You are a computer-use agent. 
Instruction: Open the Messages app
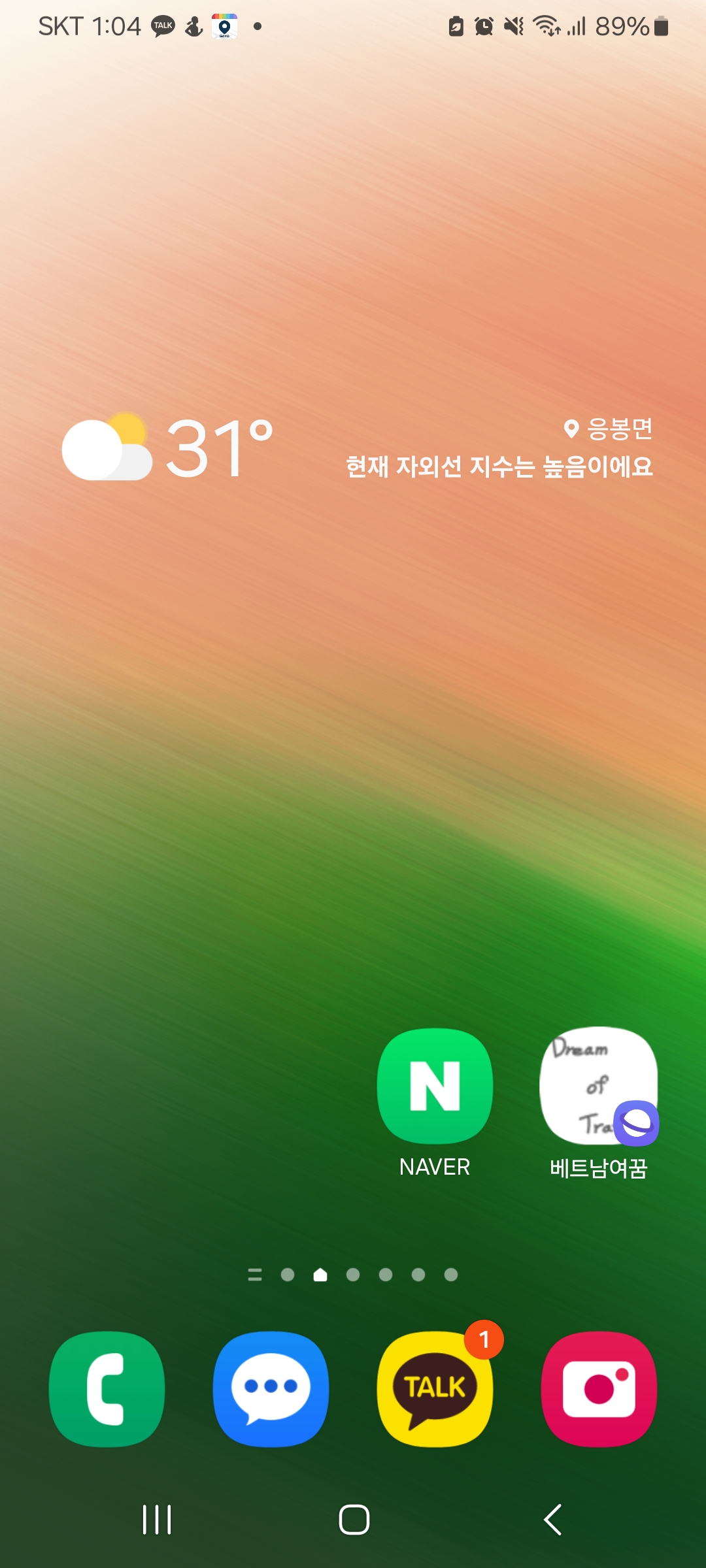271,1388
